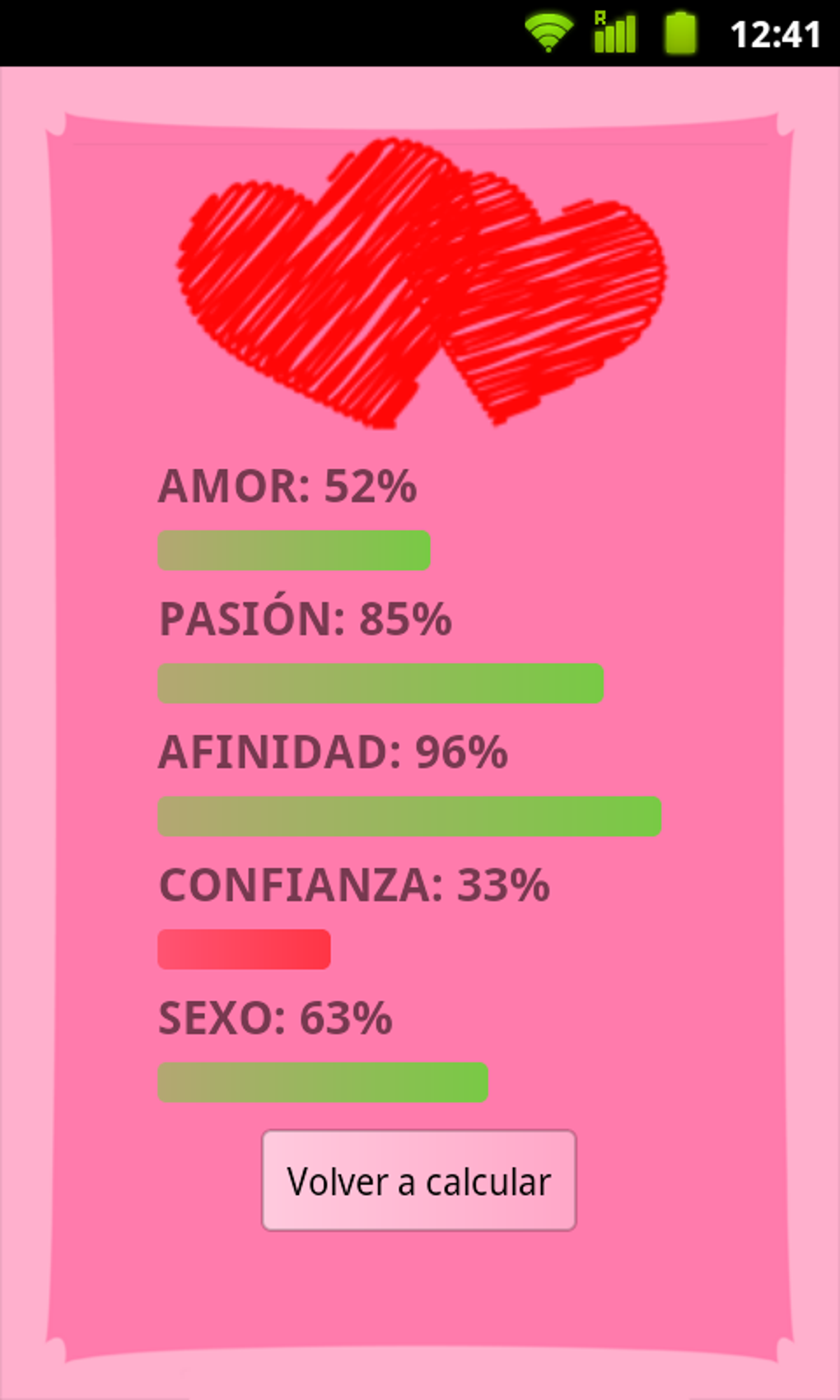Tap the AFINIDAD progress bar
The image size is (840, 1400).
pyautogui.click(x=408, y=818)
